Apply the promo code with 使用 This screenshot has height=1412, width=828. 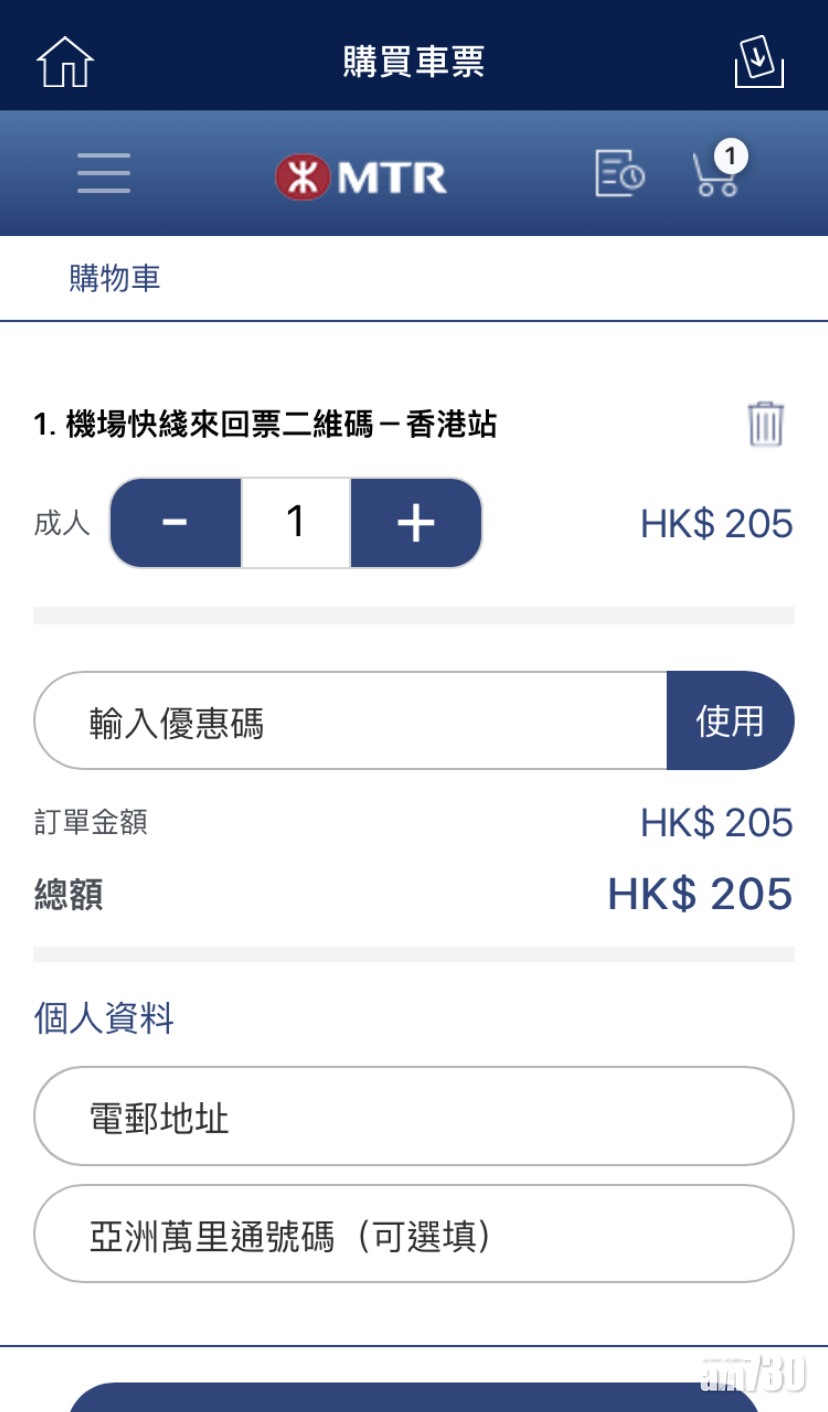pyautogui.click(x=730, y=721)
